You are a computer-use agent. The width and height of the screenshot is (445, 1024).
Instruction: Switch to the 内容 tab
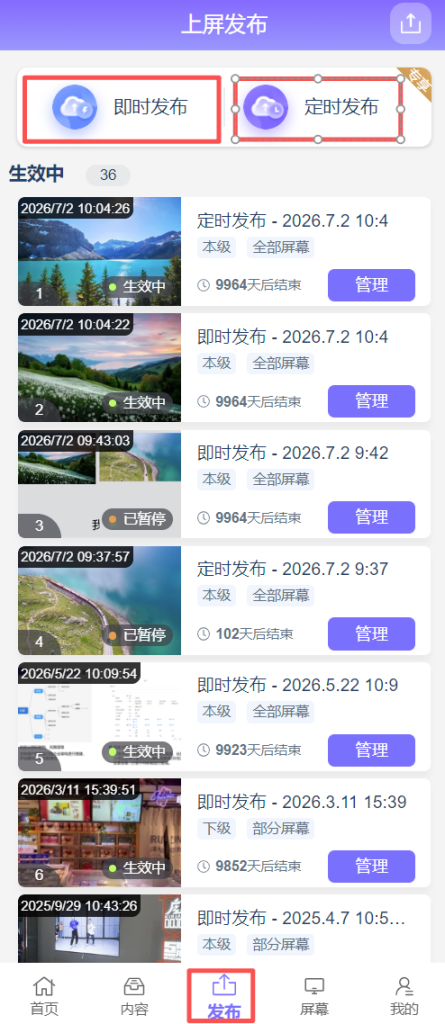pos(135,997)
